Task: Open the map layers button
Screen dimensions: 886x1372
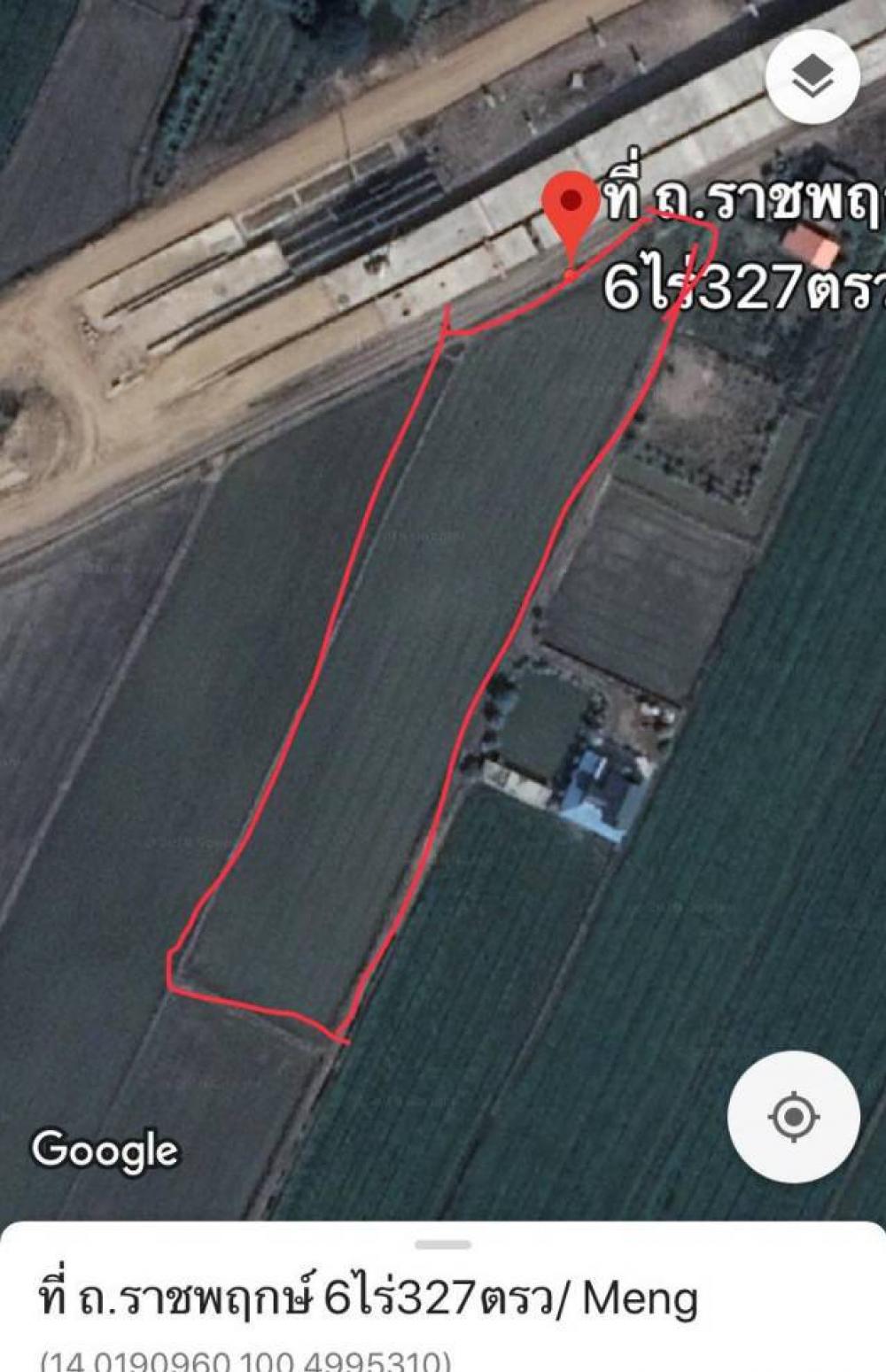Action: click(812, 78)
